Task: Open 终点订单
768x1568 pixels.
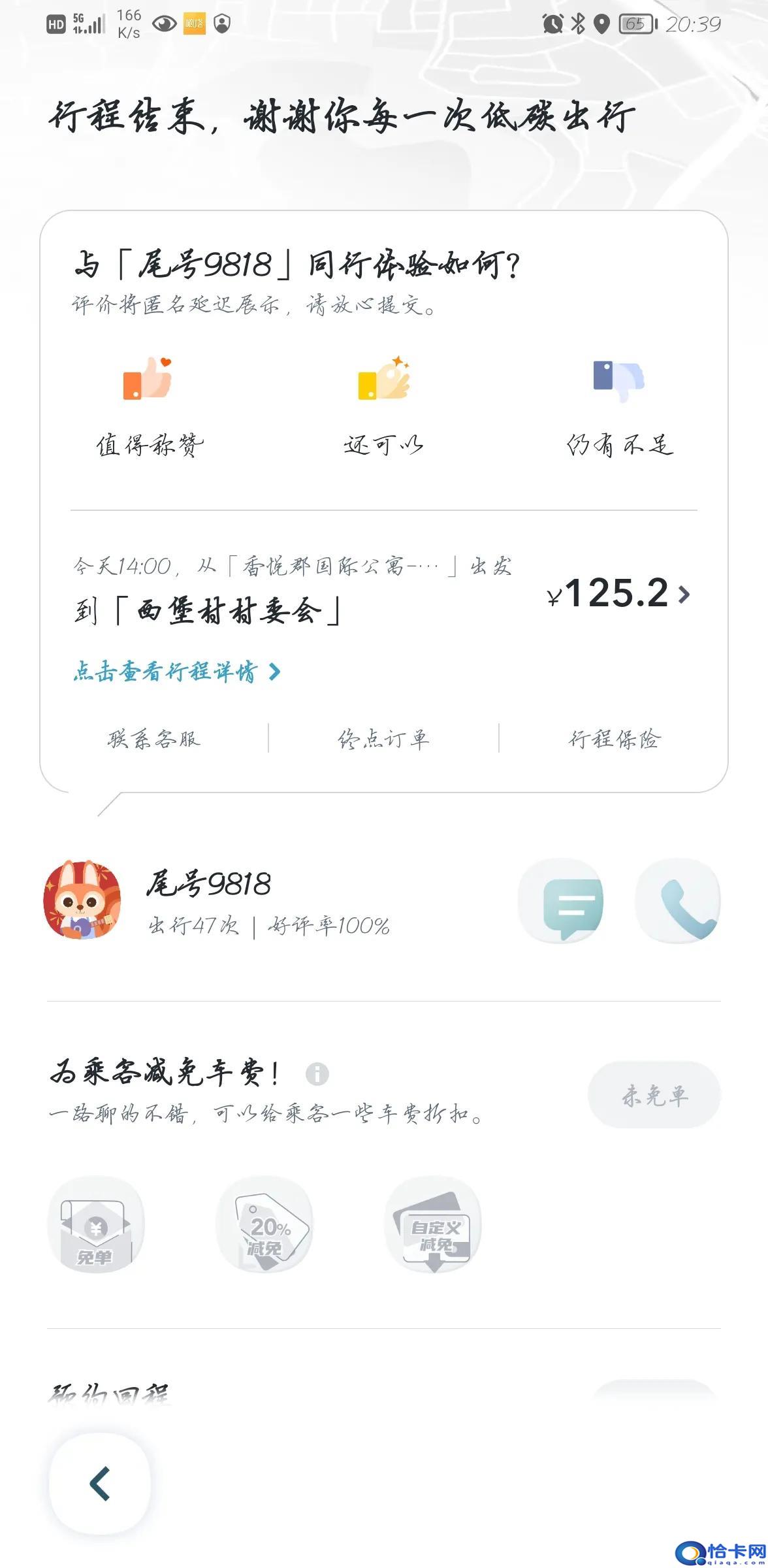Action: (x=384, y=739)
